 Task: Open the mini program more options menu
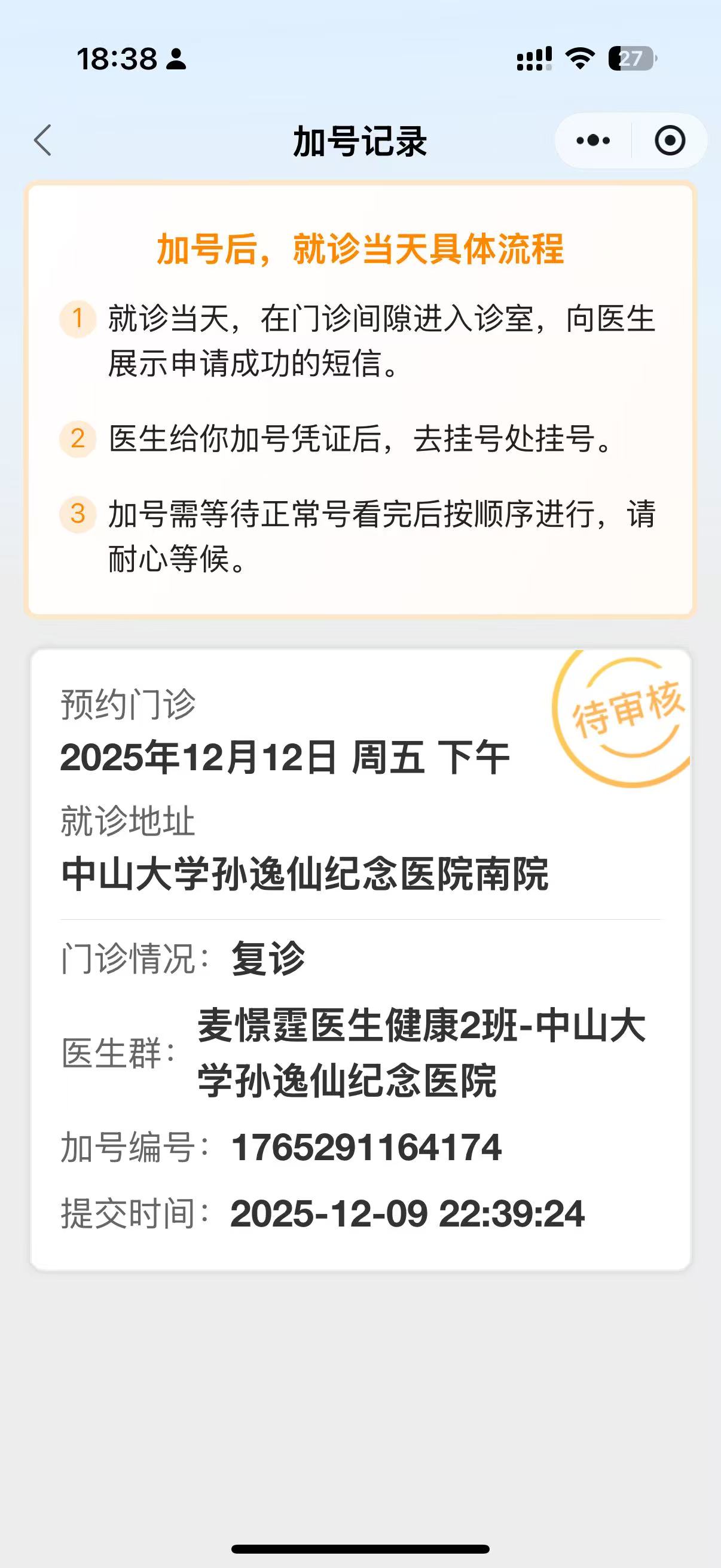tap(592, 141)
